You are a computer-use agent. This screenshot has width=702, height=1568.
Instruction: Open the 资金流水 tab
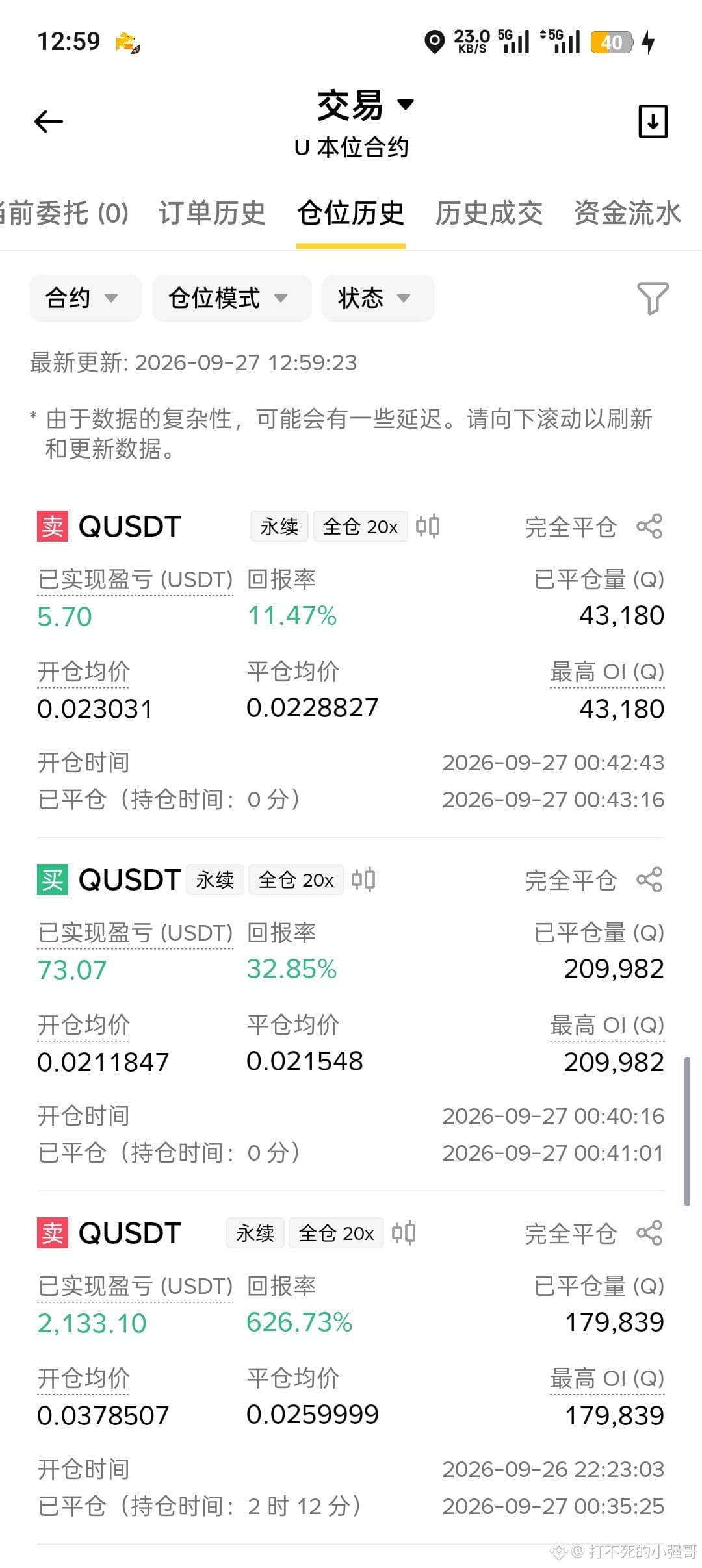(628, 213)
